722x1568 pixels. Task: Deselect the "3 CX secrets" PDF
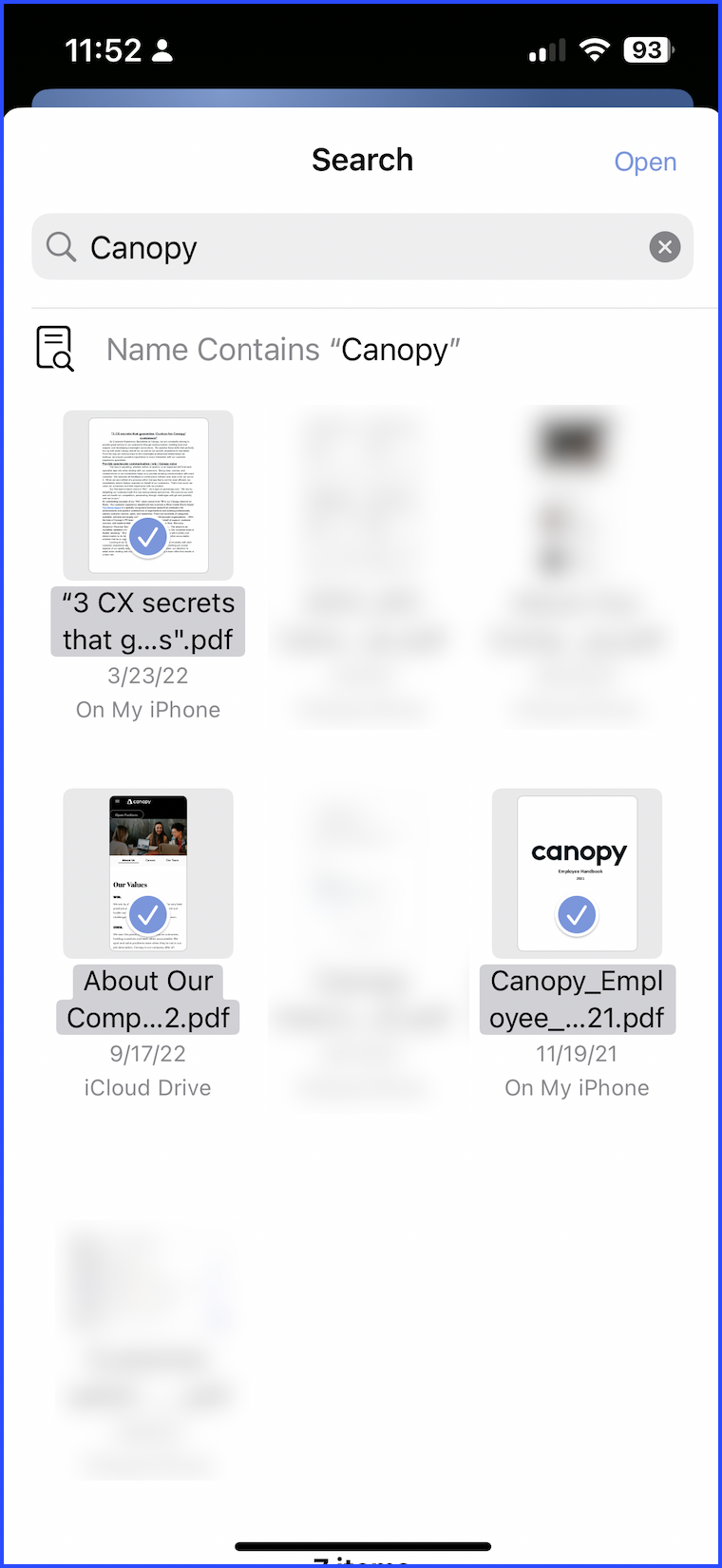click(148, 496)
